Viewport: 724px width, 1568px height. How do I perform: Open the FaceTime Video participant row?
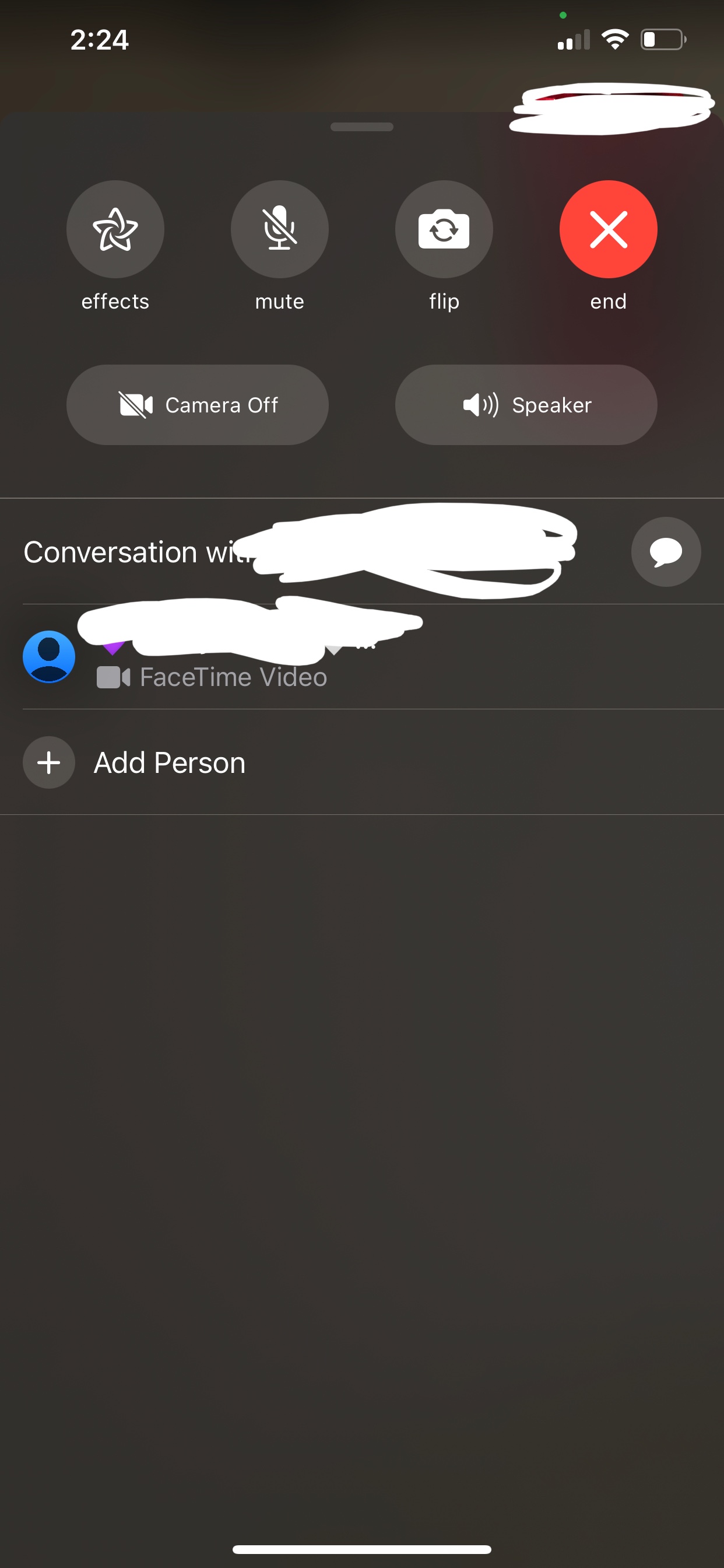click(x=362, y=657)
